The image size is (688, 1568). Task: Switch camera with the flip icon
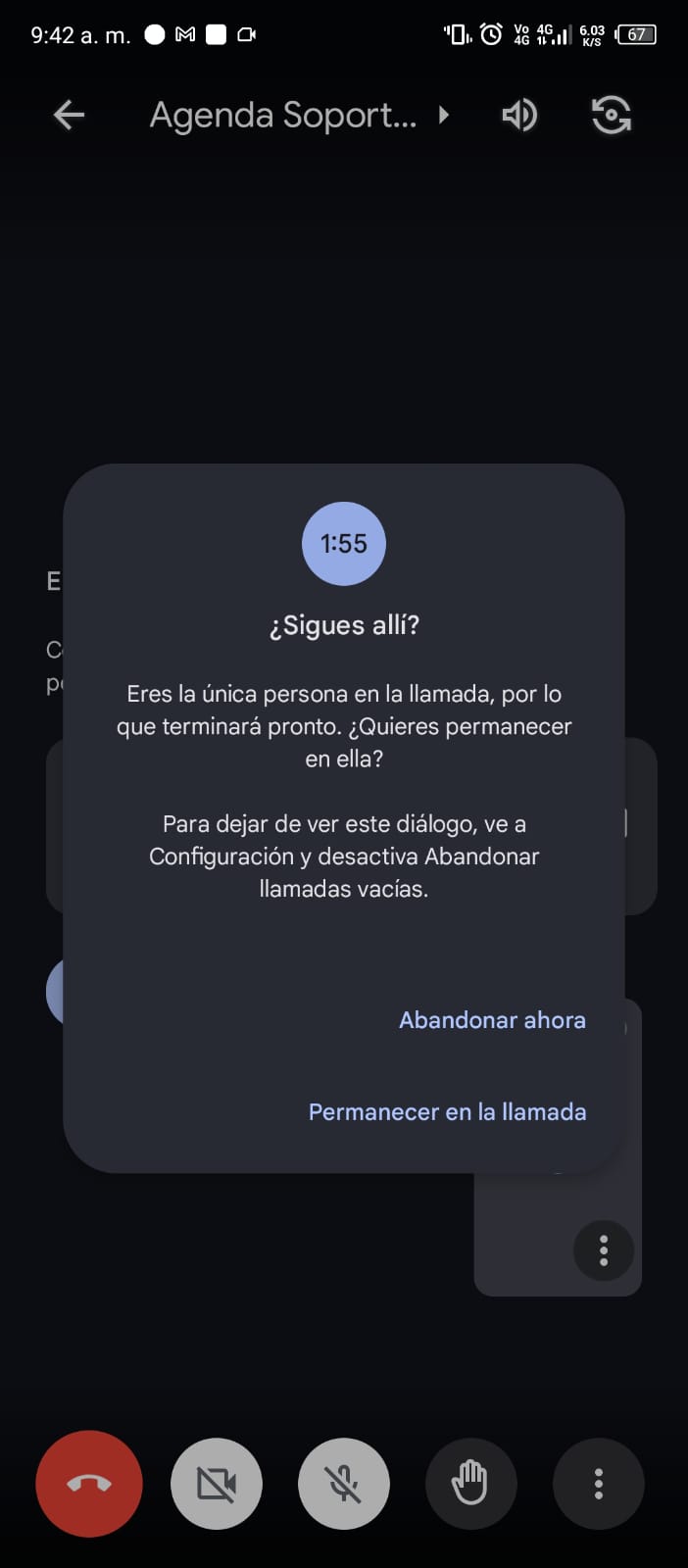click(612, 116)
